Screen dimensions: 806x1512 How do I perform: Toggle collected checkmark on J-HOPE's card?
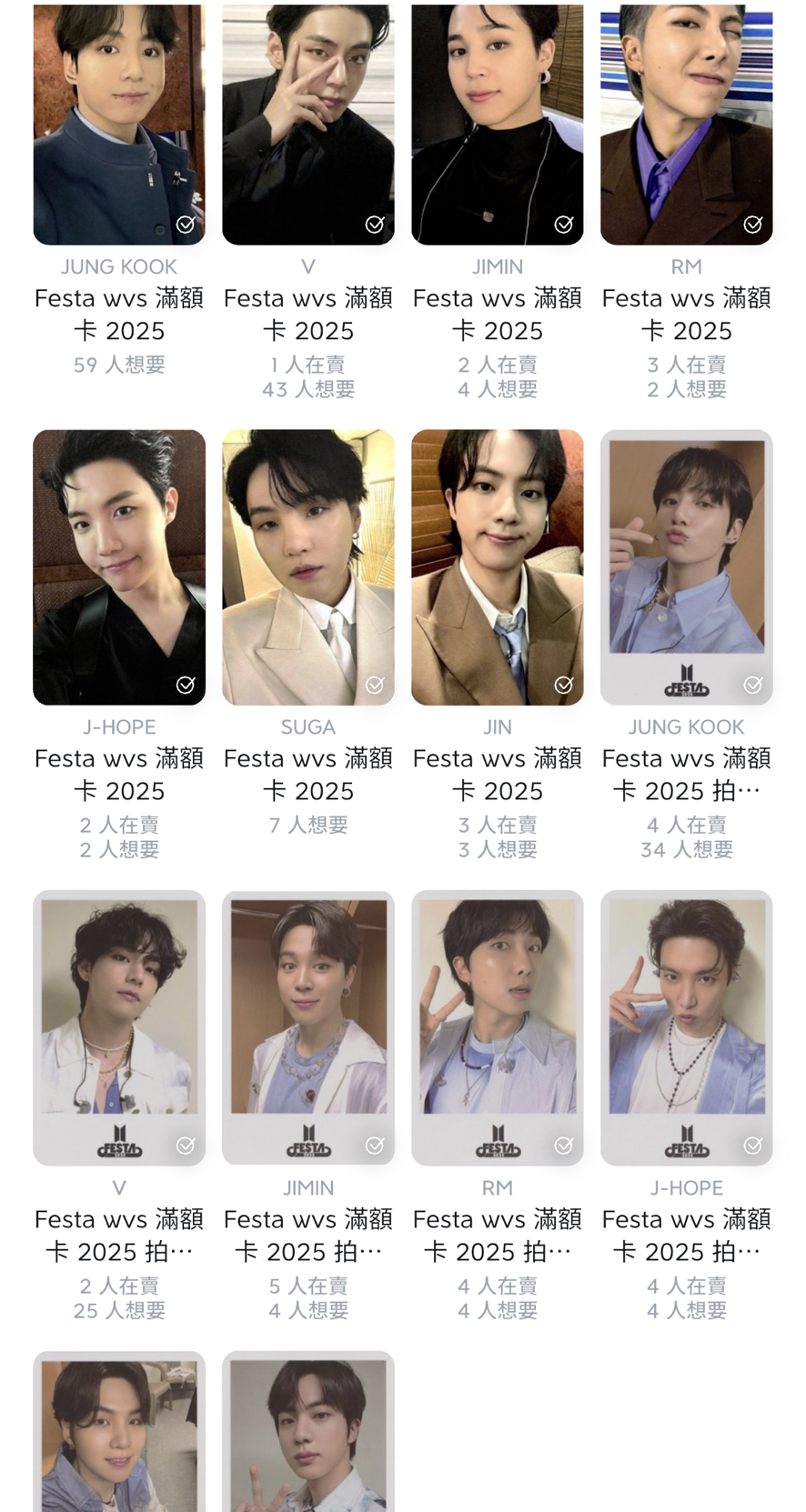point(185,683)
